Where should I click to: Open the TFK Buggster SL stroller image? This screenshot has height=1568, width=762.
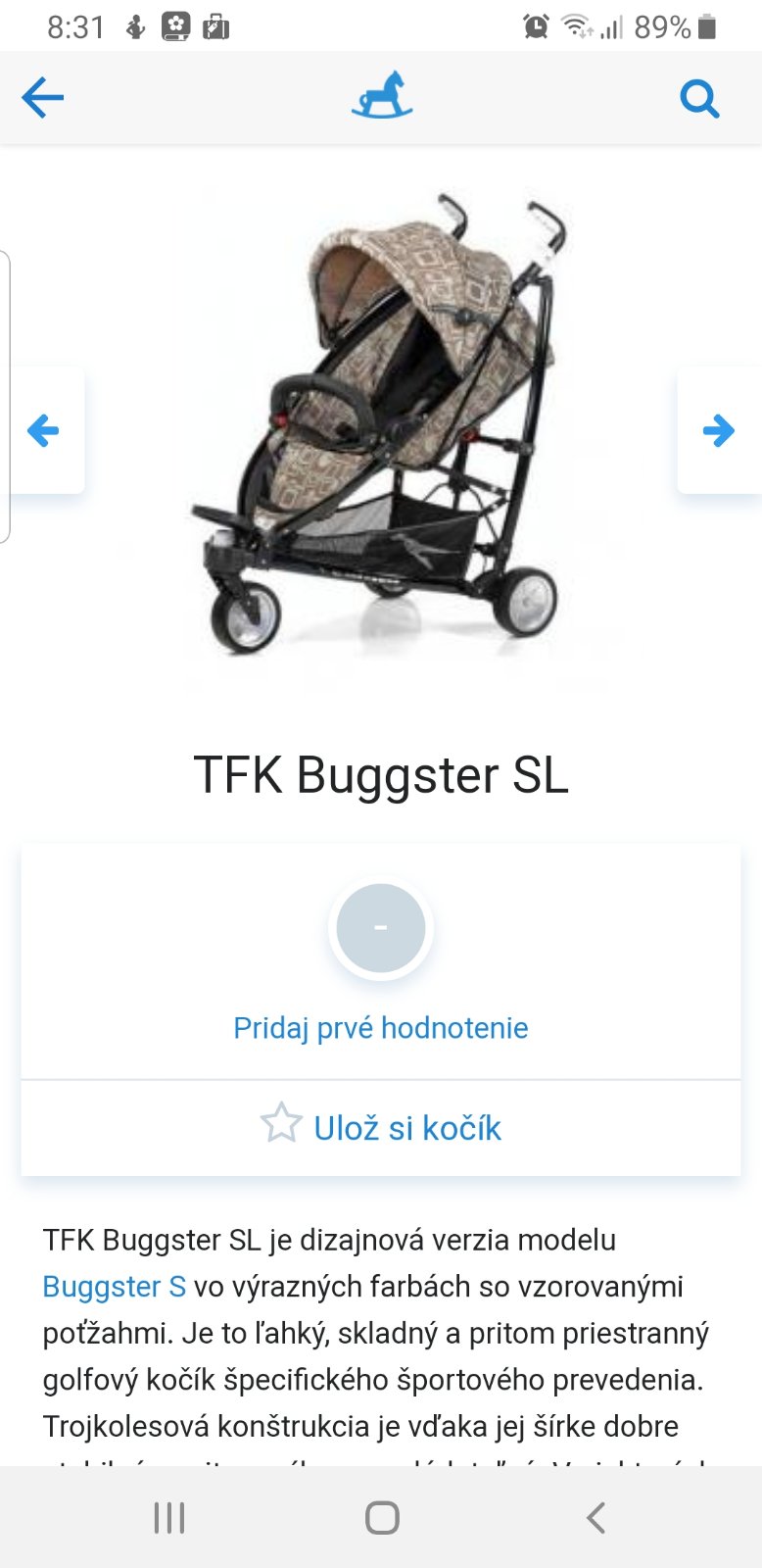point(382,431)
